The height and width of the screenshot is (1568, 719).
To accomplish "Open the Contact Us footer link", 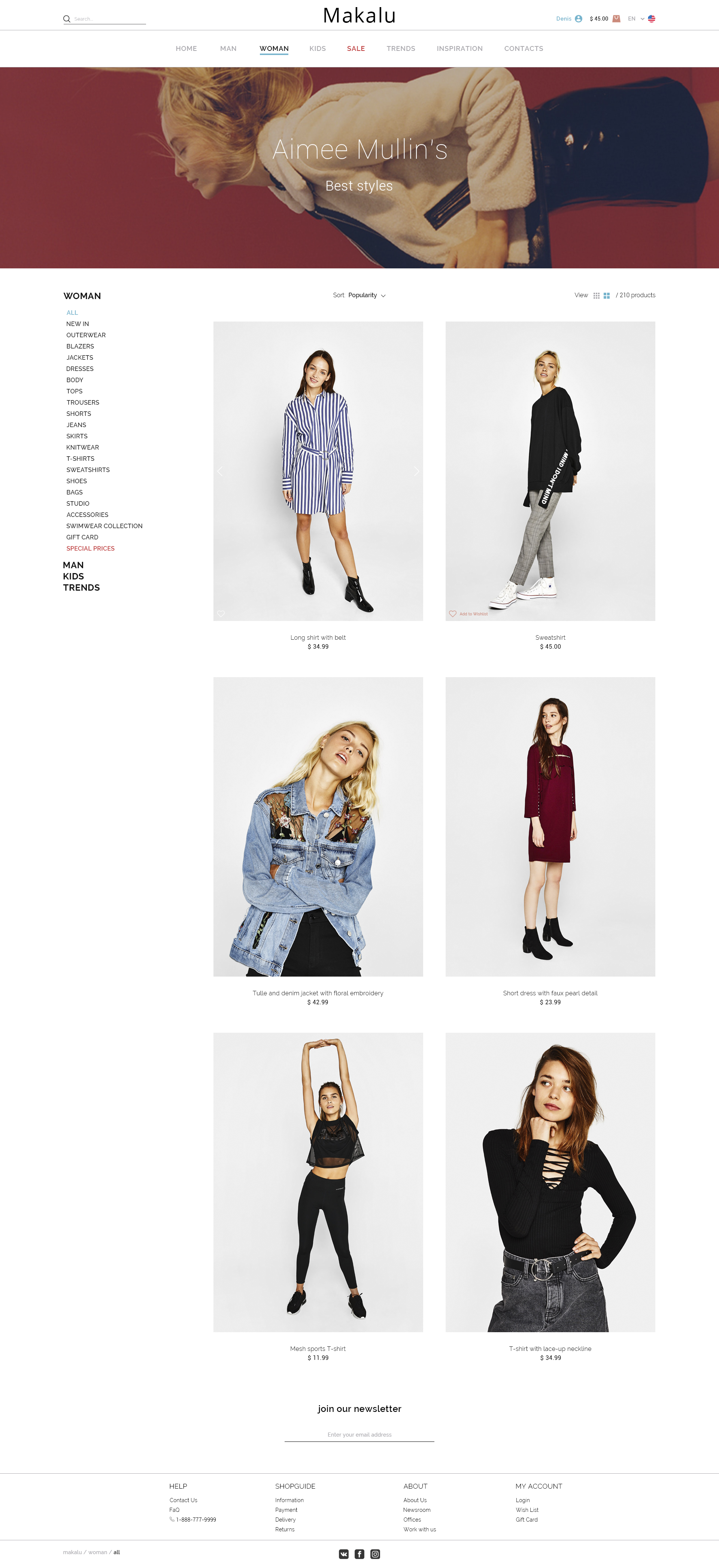I will click(183, 1500).
